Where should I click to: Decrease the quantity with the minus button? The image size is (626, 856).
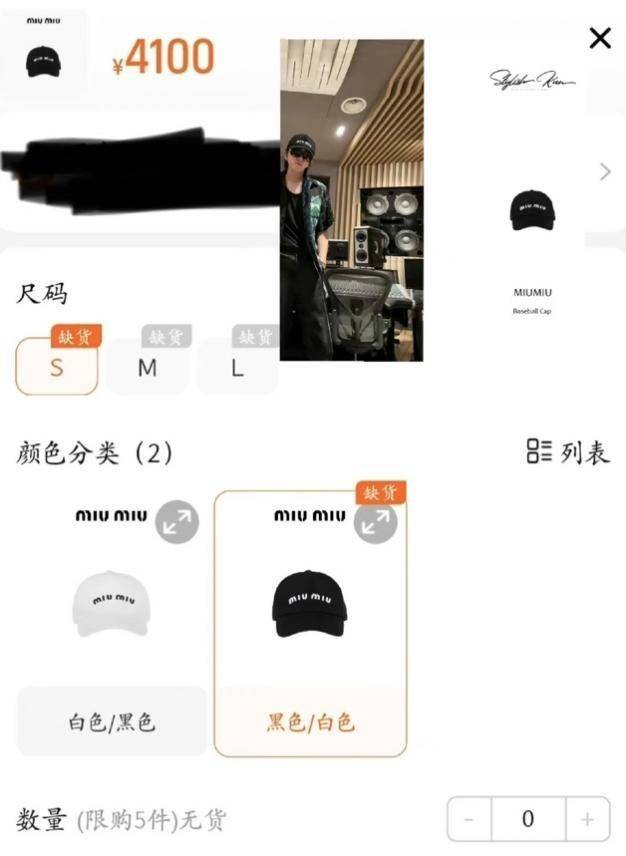[470, 820]
